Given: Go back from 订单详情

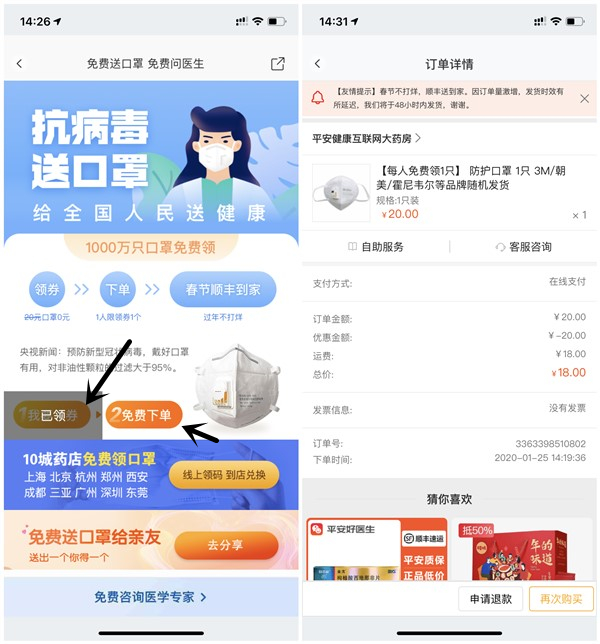Looking at the screenshot, I should (x=317, y=63).
